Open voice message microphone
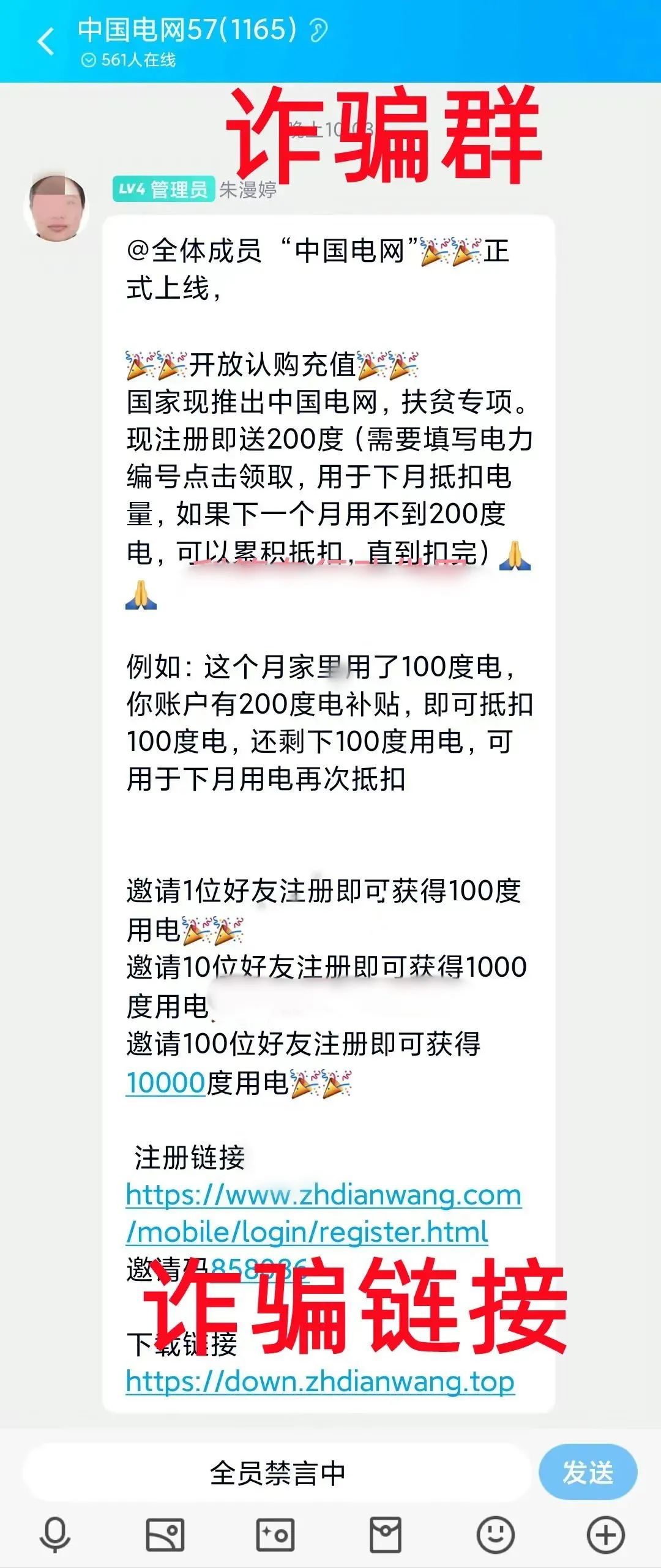 point(55,1534)
